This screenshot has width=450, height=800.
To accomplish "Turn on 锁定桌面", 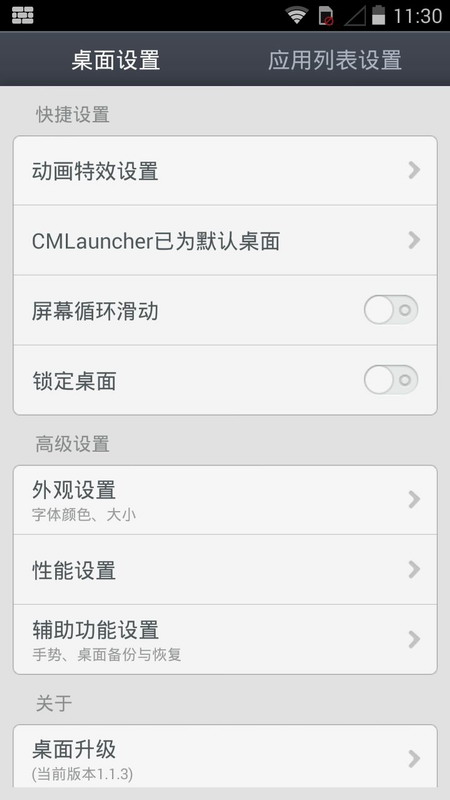I will point(391,380).
